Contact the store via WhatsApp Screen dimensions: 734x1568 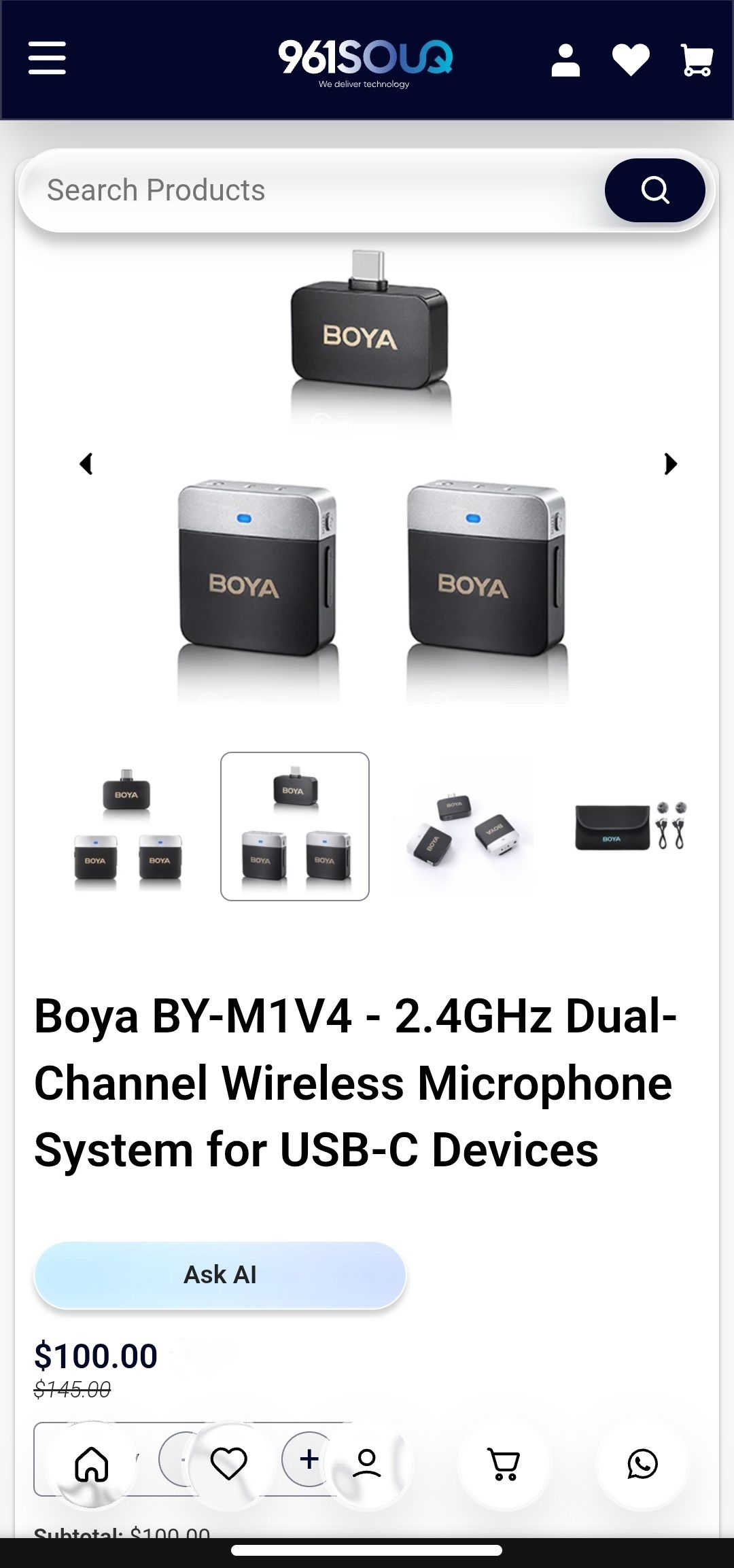tap(642, 1463)
